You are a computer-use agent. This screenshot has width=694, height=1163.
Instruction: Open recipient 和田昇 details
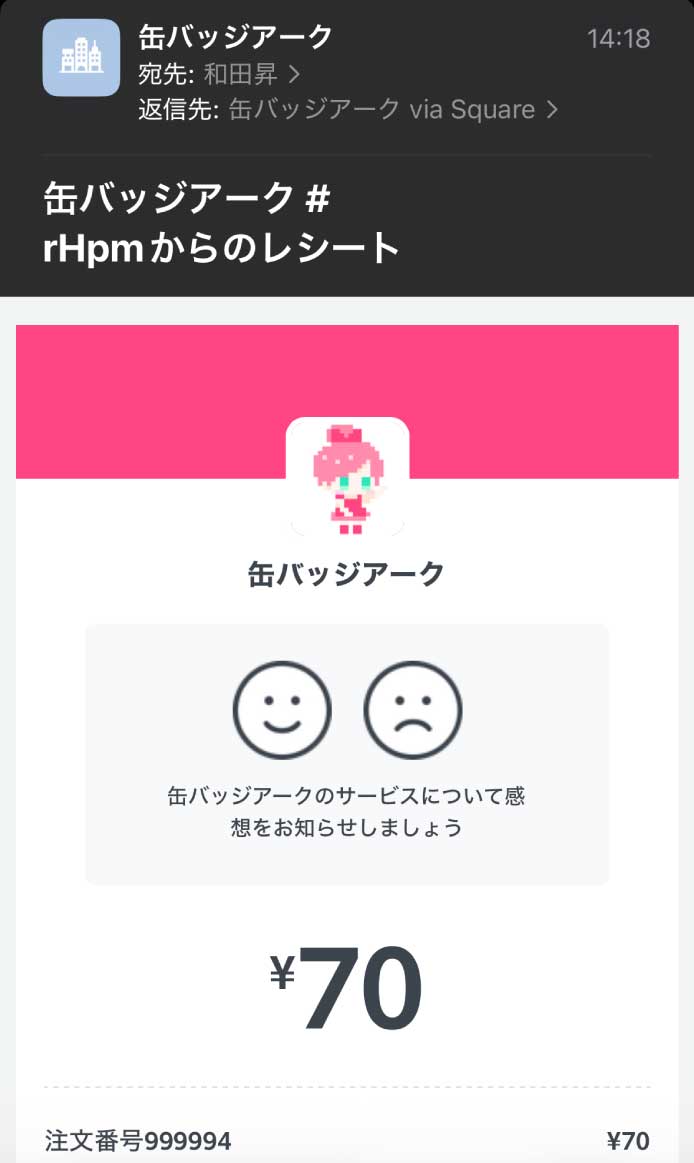(251, 74)
